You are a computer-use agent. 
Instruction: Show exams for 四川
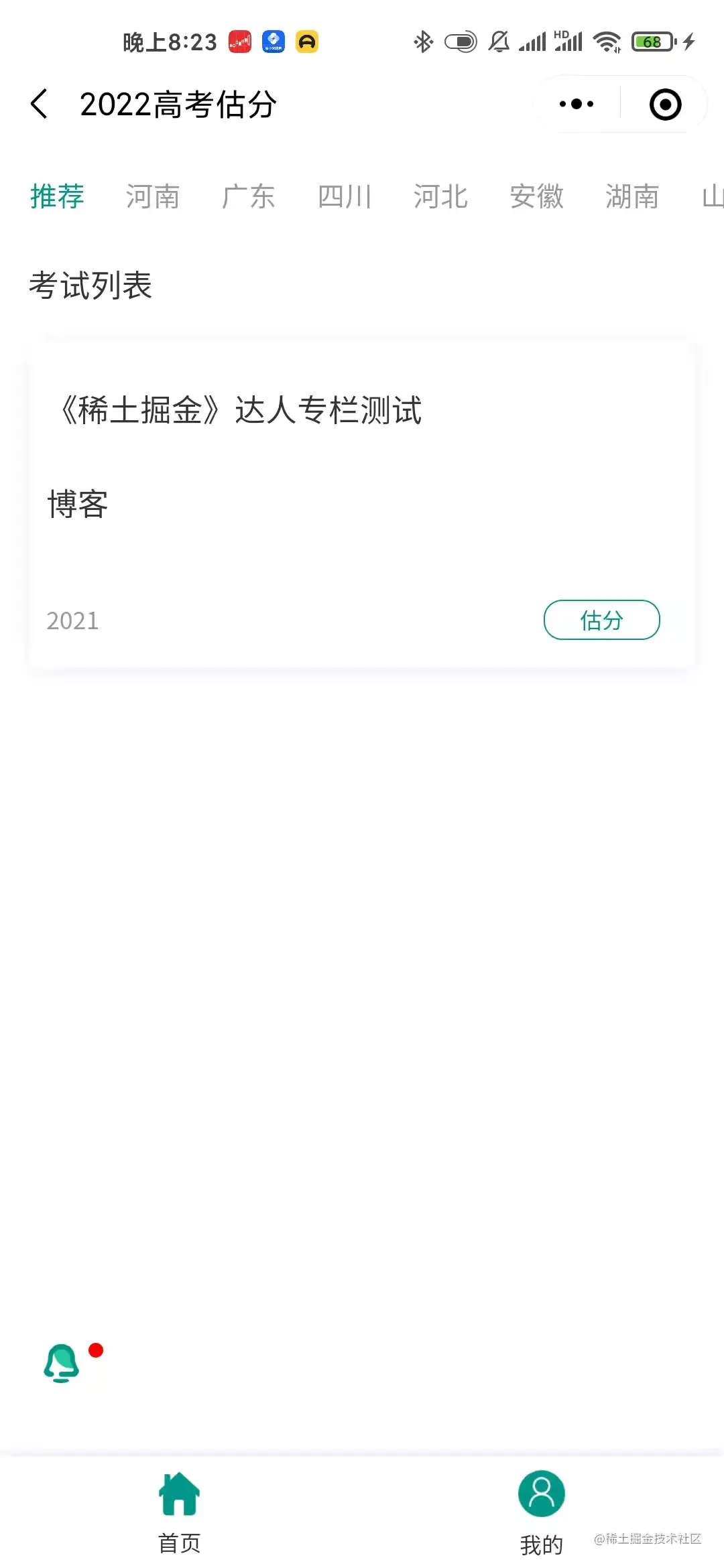click(345, 197)
